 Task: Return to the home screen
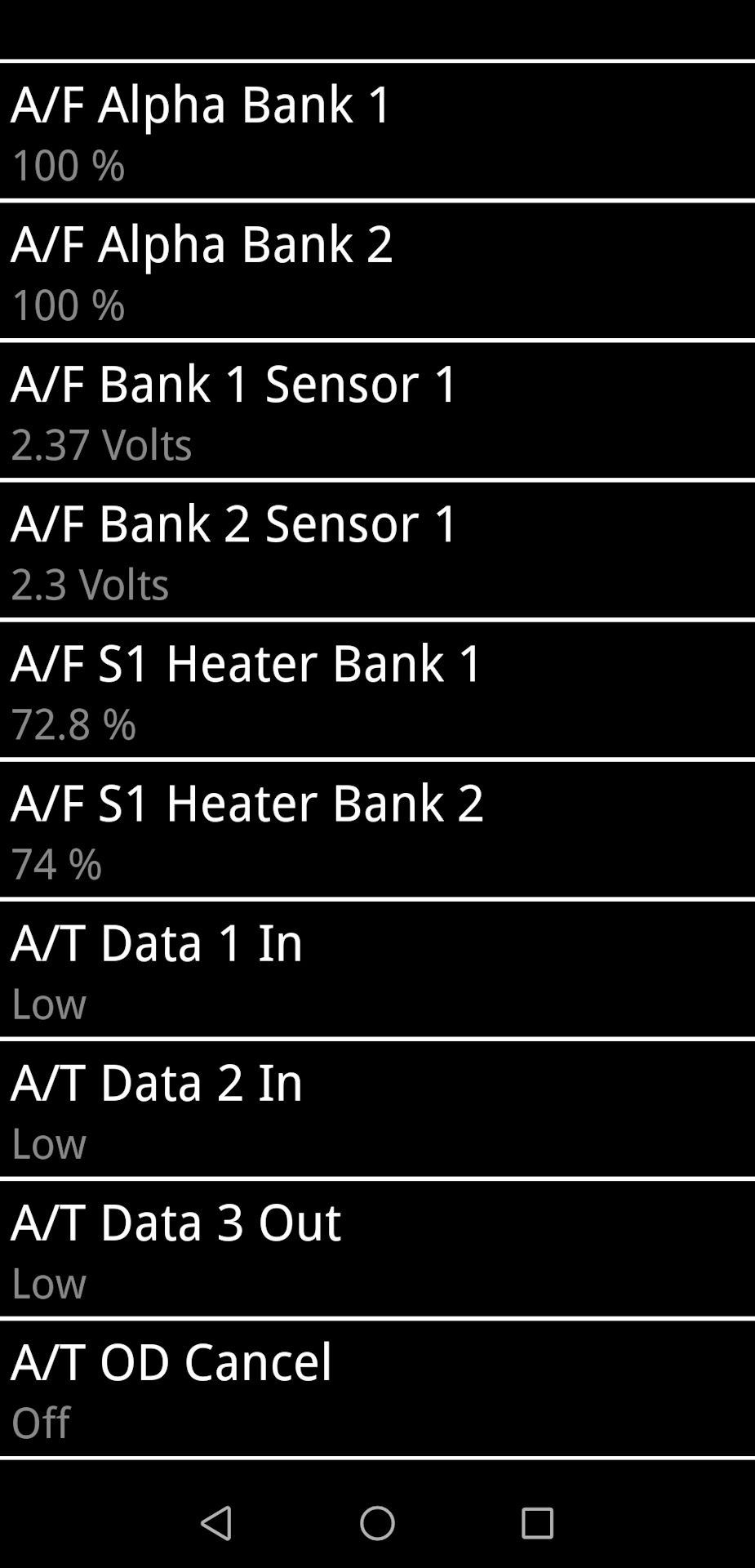377,1523
